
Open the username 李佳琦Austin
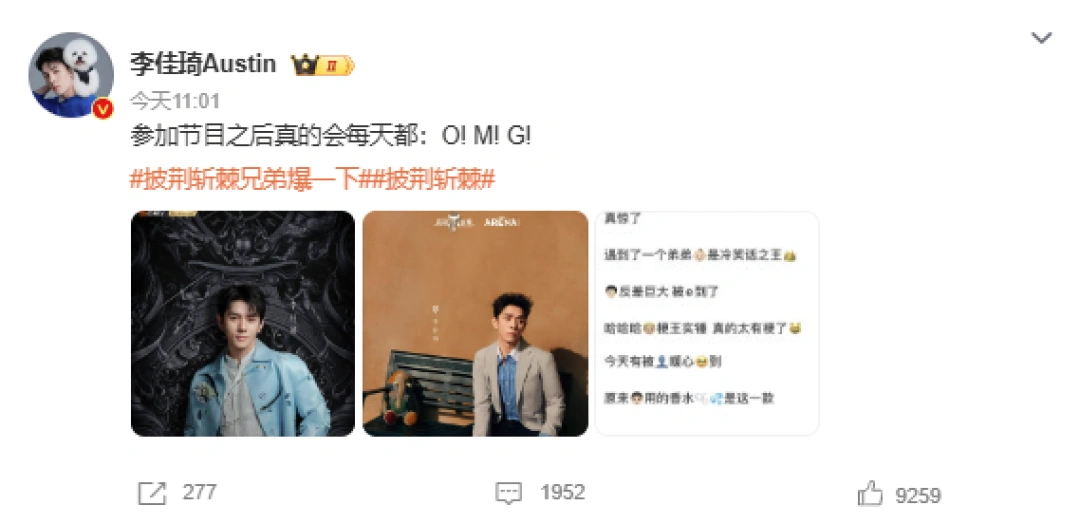click(x=203, y=65)
